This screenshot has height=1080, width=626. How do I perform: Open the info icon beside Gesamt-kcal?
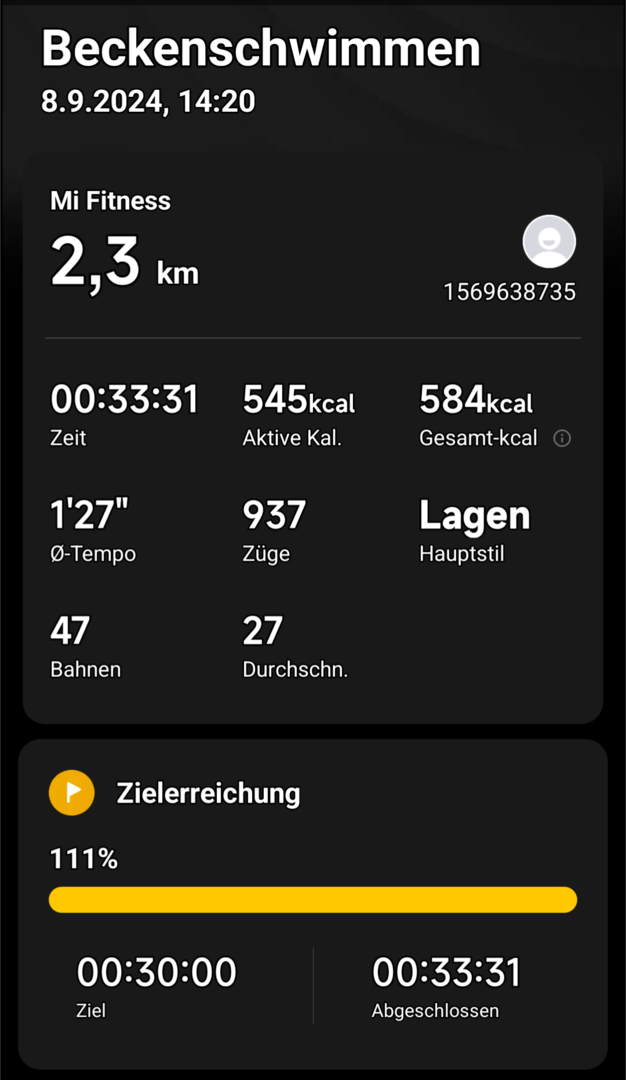[x=562, y=438]
